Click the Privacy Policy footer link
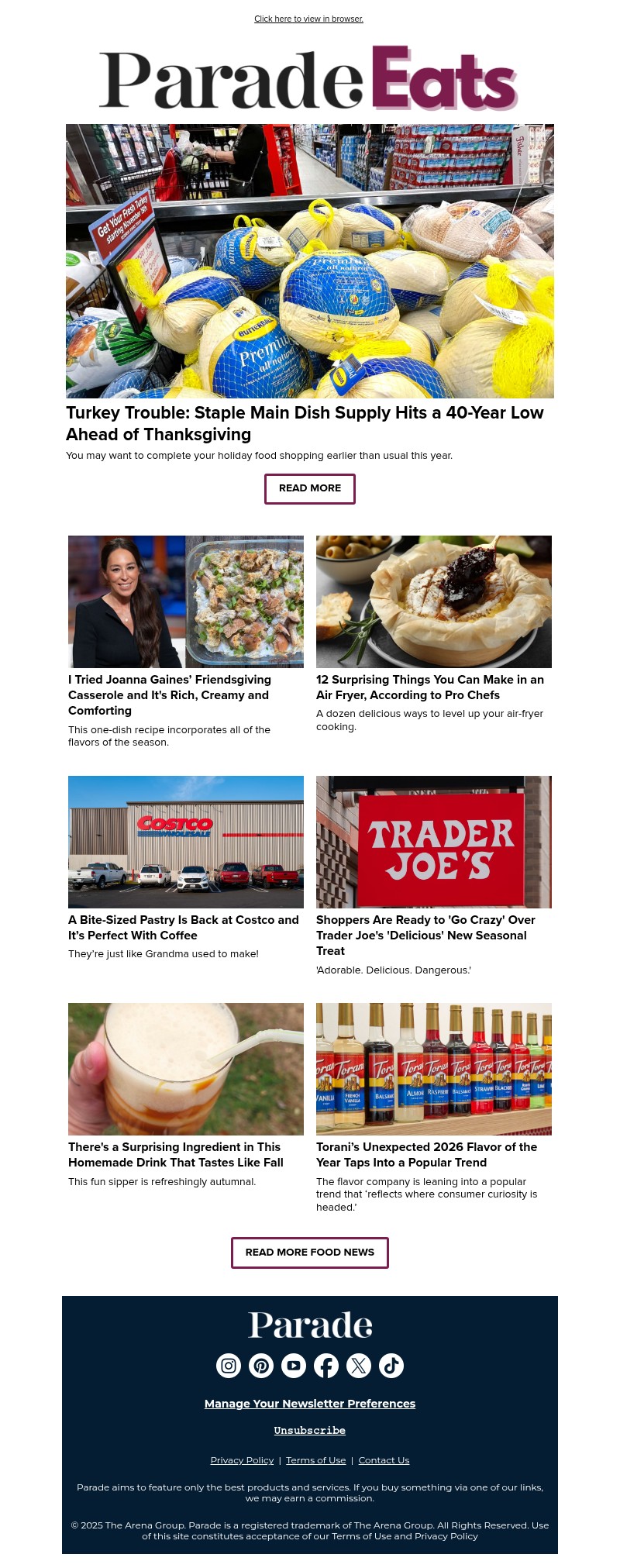The height and width of the screenshot is (1568, 620). click(242, 1460)
